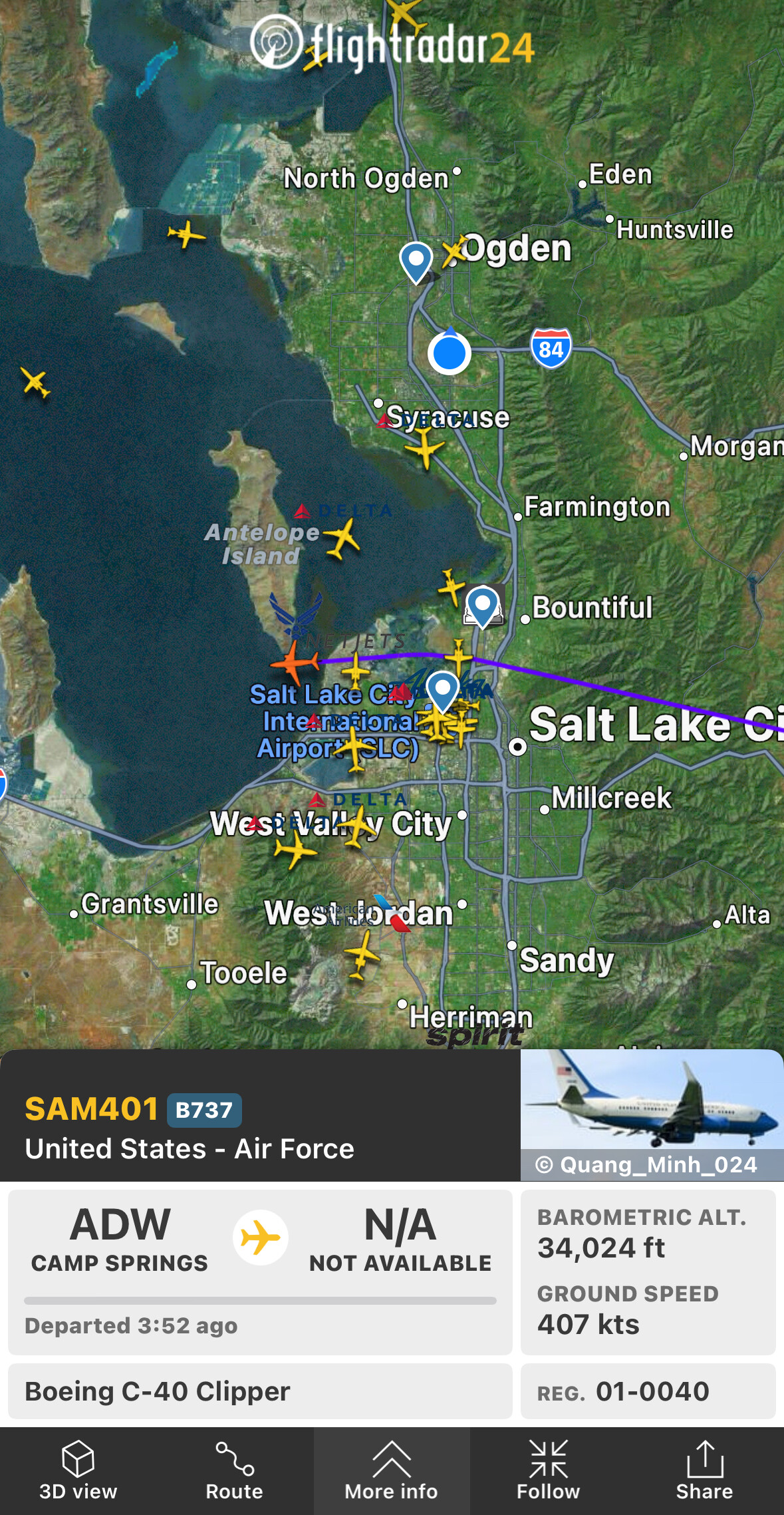Open ADW Camp Springs departure airport

pyautogui.click(x=120, y=1238)
